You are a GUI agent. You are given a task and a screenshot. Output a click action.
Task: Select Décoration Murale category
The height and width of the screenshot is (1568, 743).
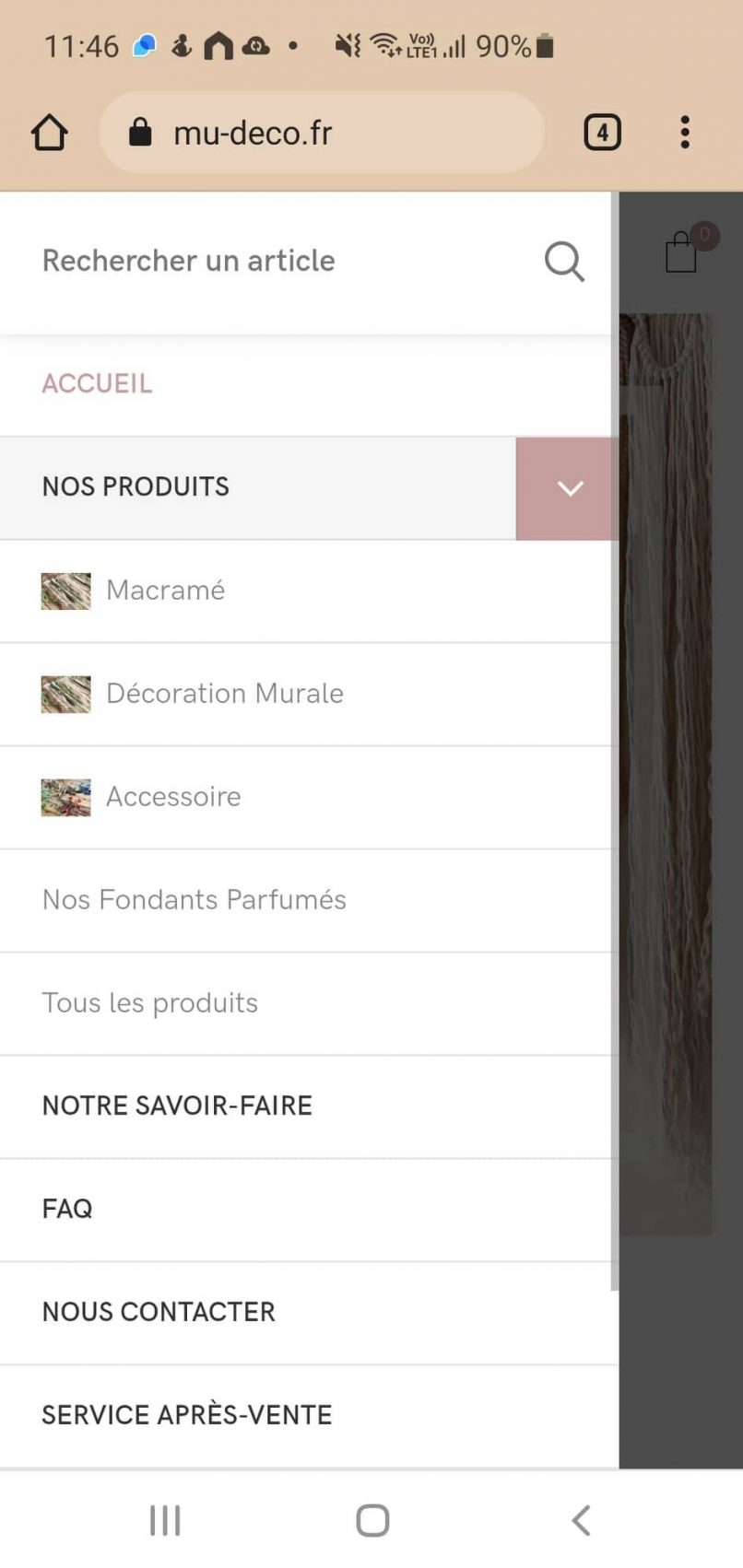click(x=224, y=694)
